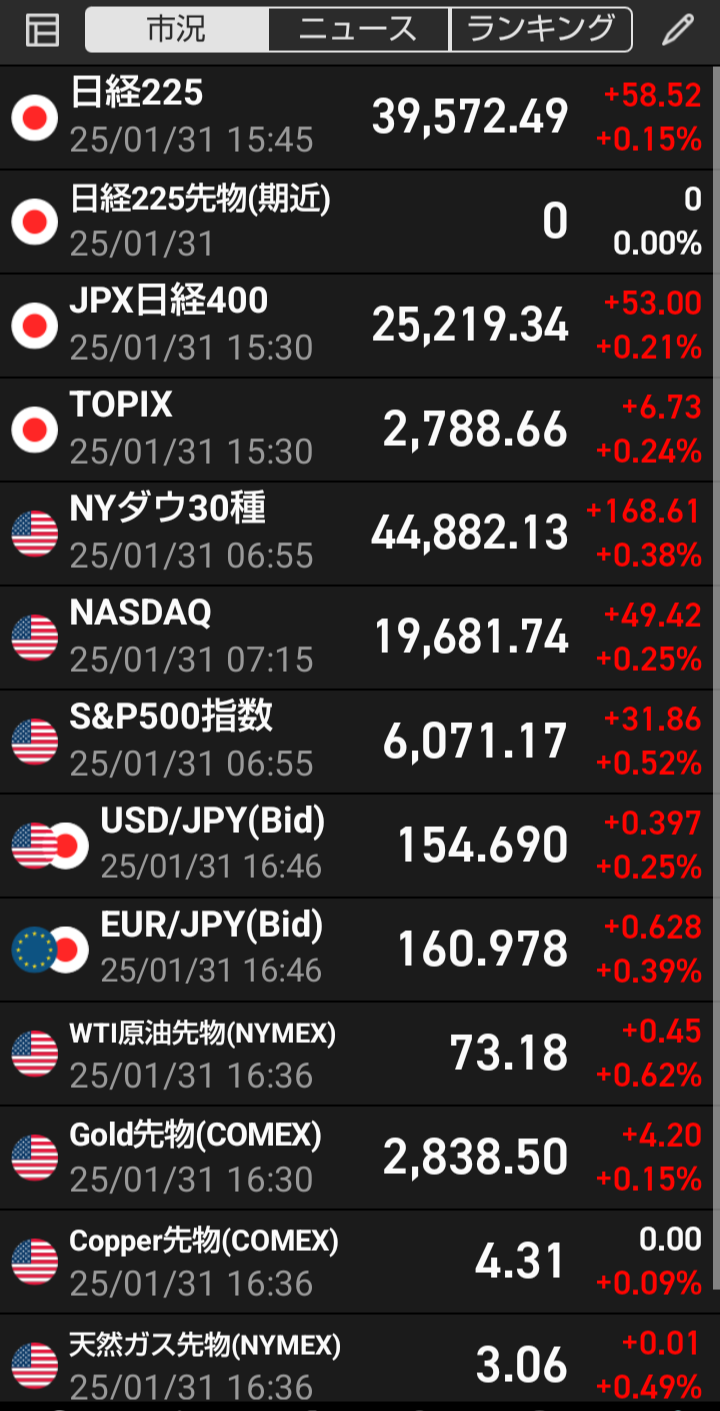This screenshot has width=720, height=1411.
Task: Open the Copper先物(COMEX) row
Action: coord(356,1262)
